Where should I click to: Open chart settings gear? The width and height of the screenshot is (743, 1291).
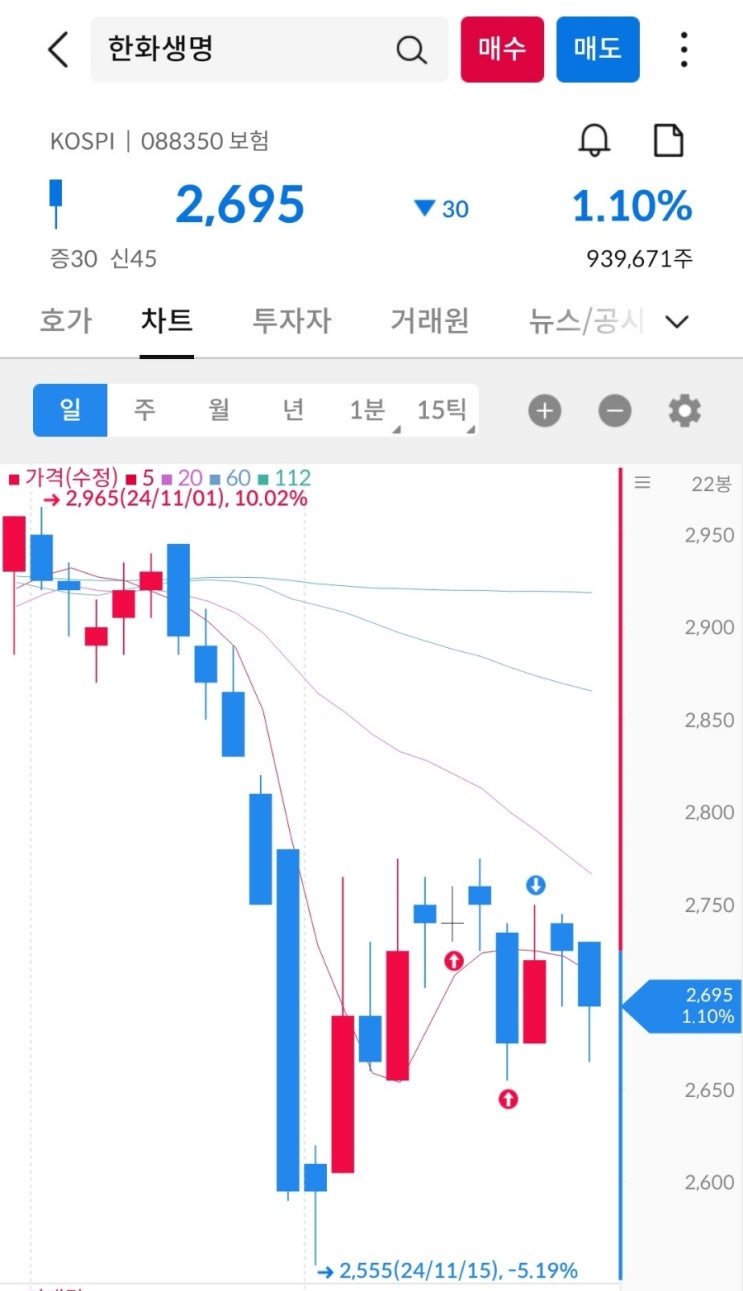click(685, 410)
